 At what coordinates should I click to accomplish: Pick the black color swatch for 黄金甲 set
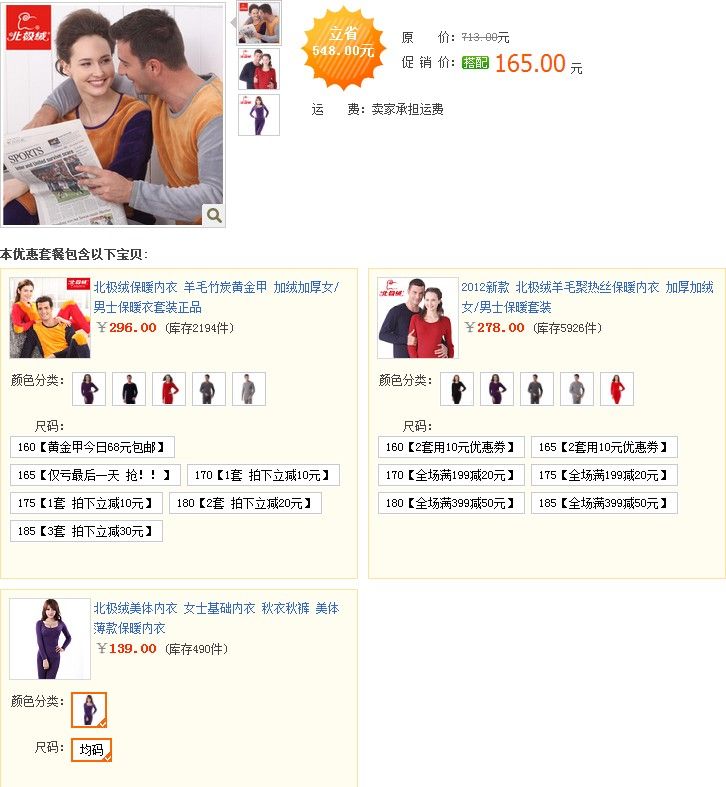click(x=129, y=389)
